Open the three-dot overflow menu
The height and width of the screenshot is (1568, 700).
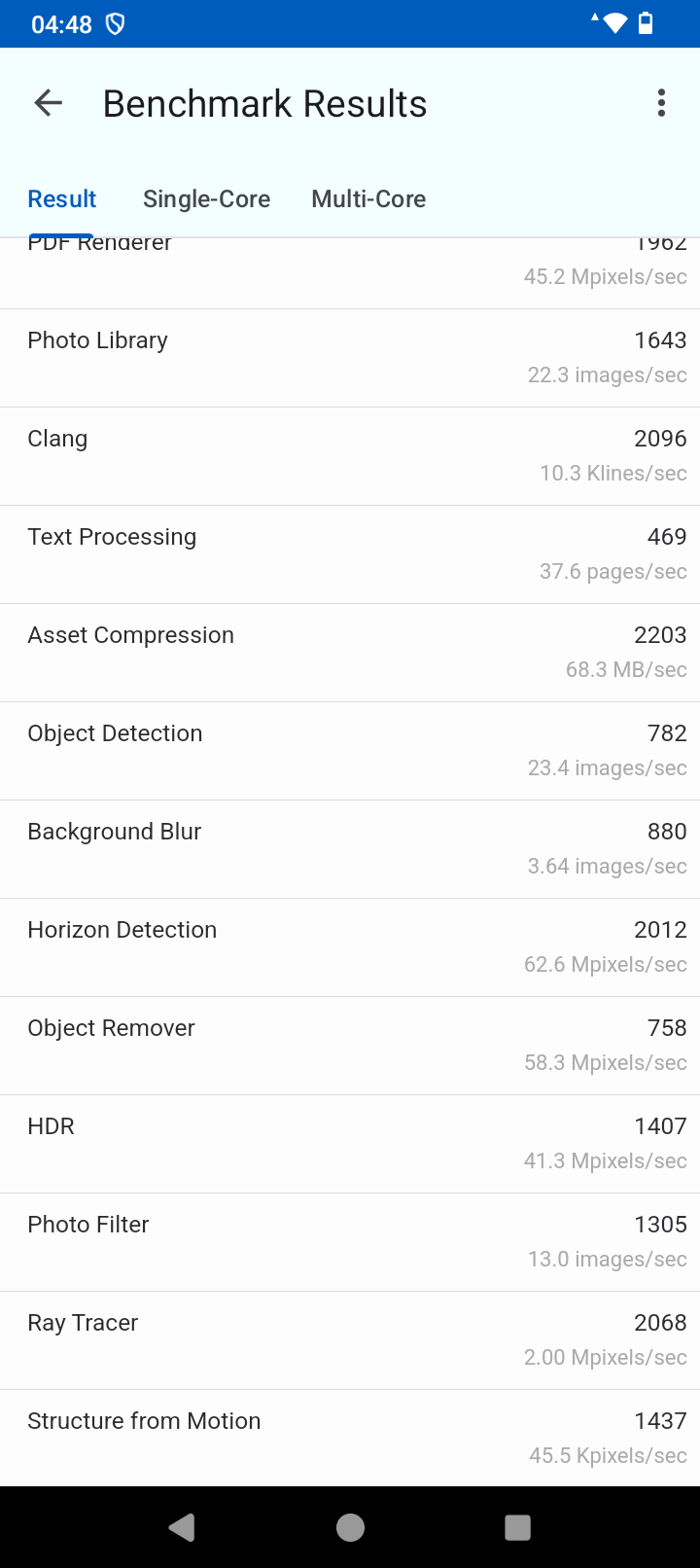pyautogui.click(x=661, y=103)
